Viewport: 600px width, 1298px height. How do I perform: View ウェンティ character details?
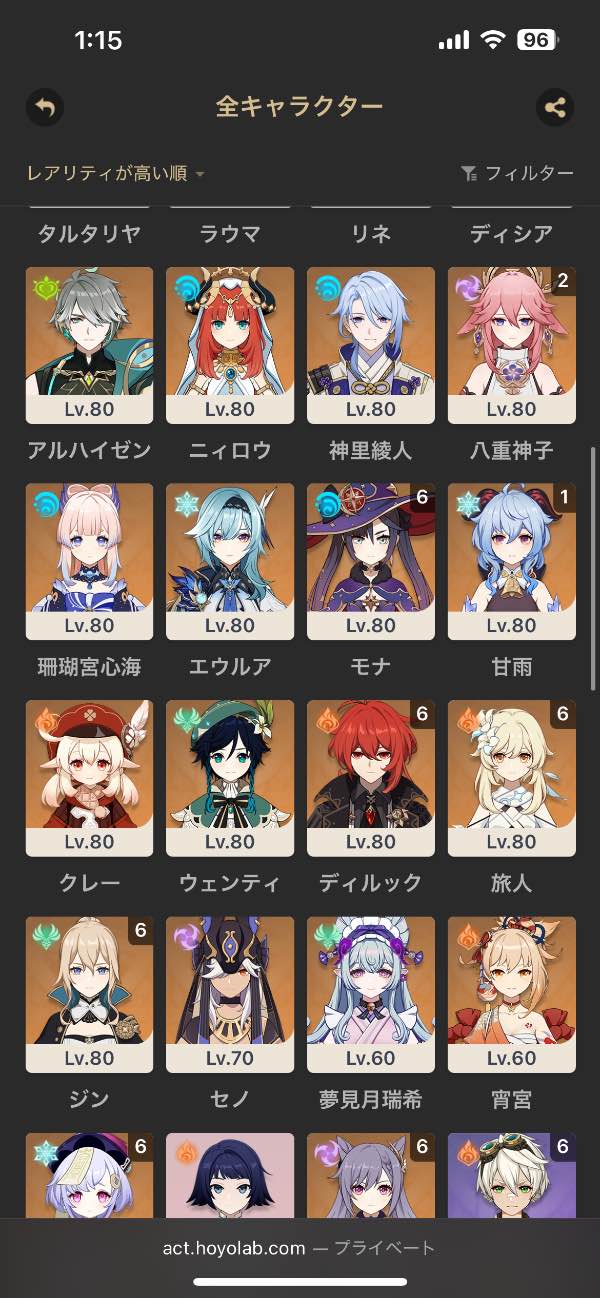[x=230, y=777]
